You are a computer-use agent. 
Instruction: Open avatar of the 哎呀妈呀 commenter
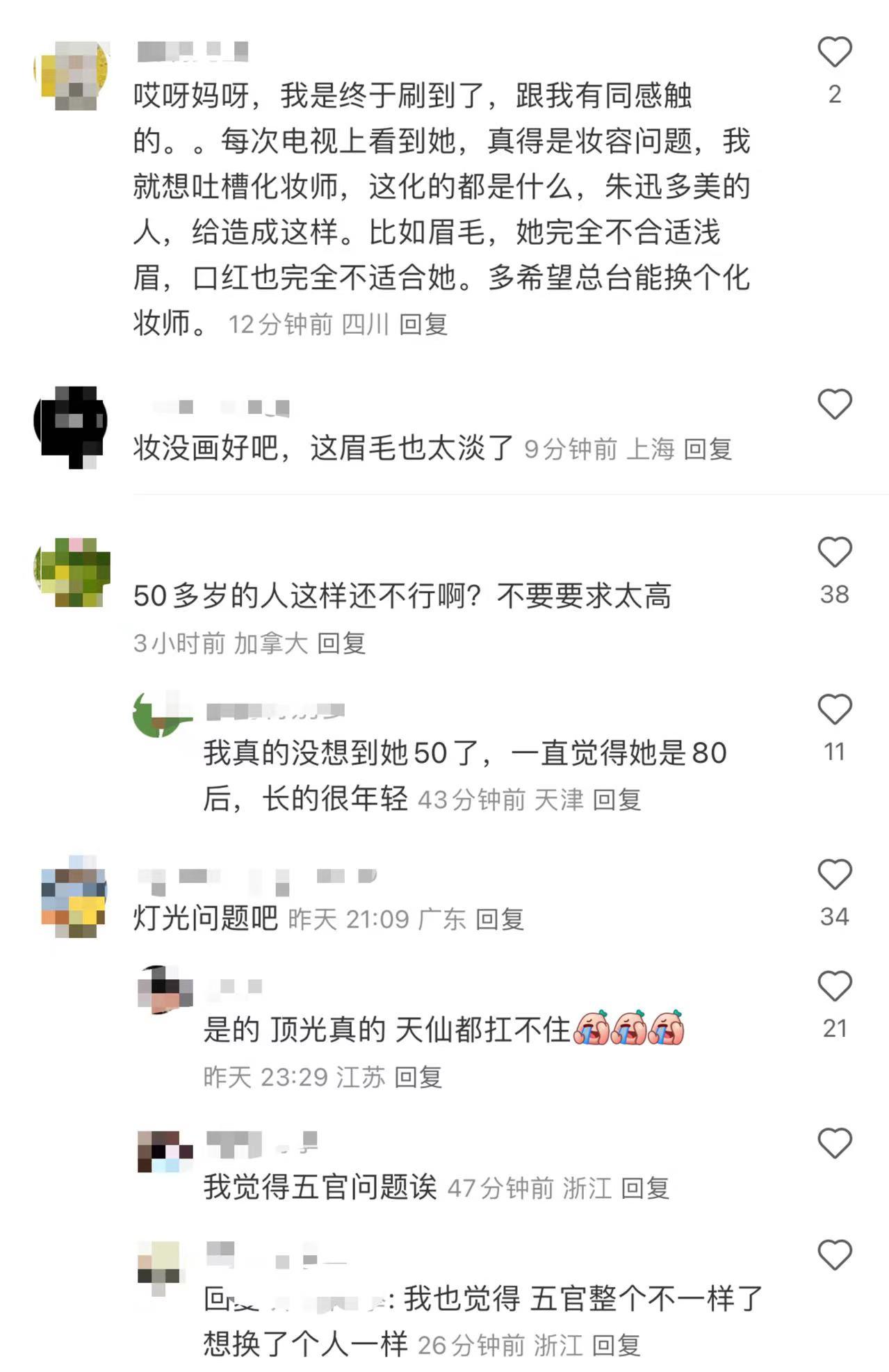coord(72,74)
